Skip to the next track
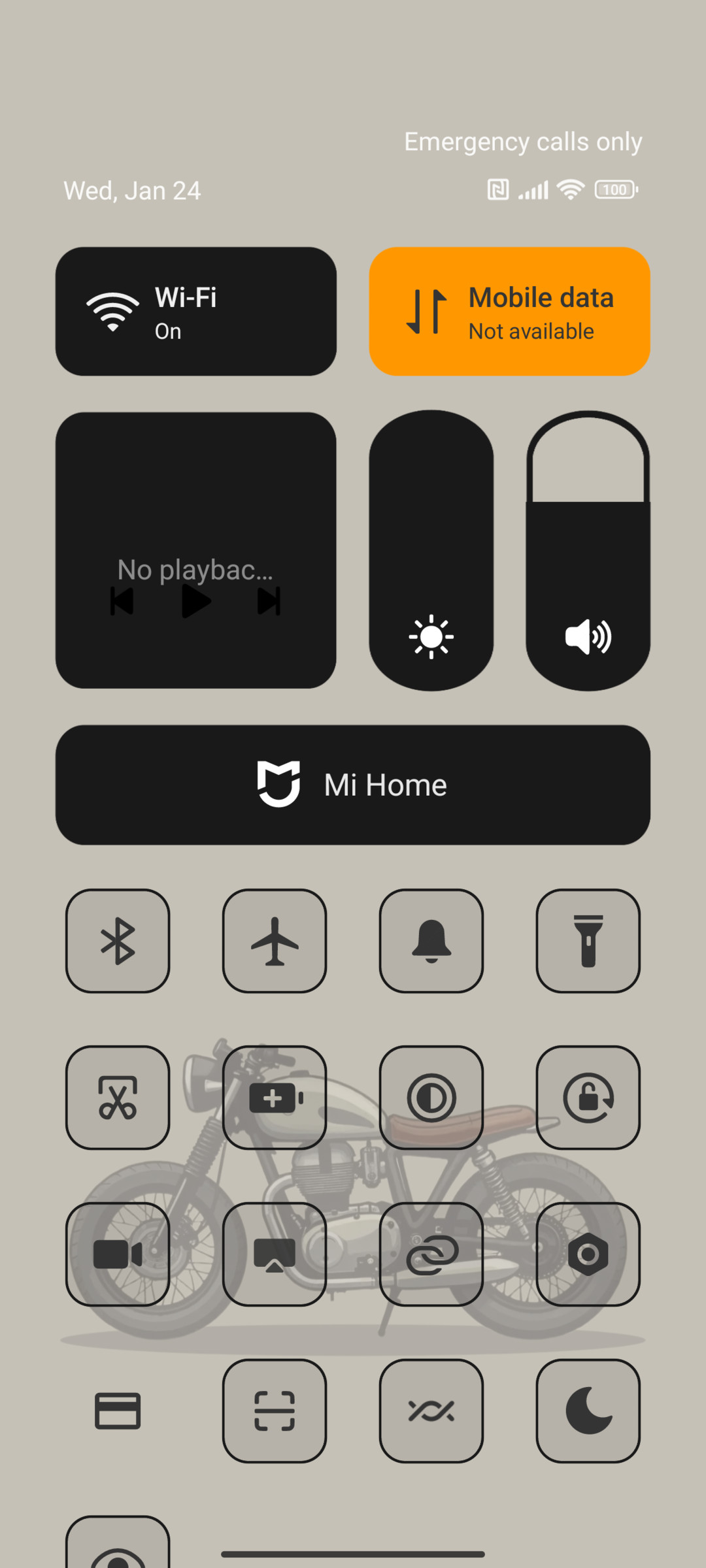 pyautogui.click(x=269, y=601)
